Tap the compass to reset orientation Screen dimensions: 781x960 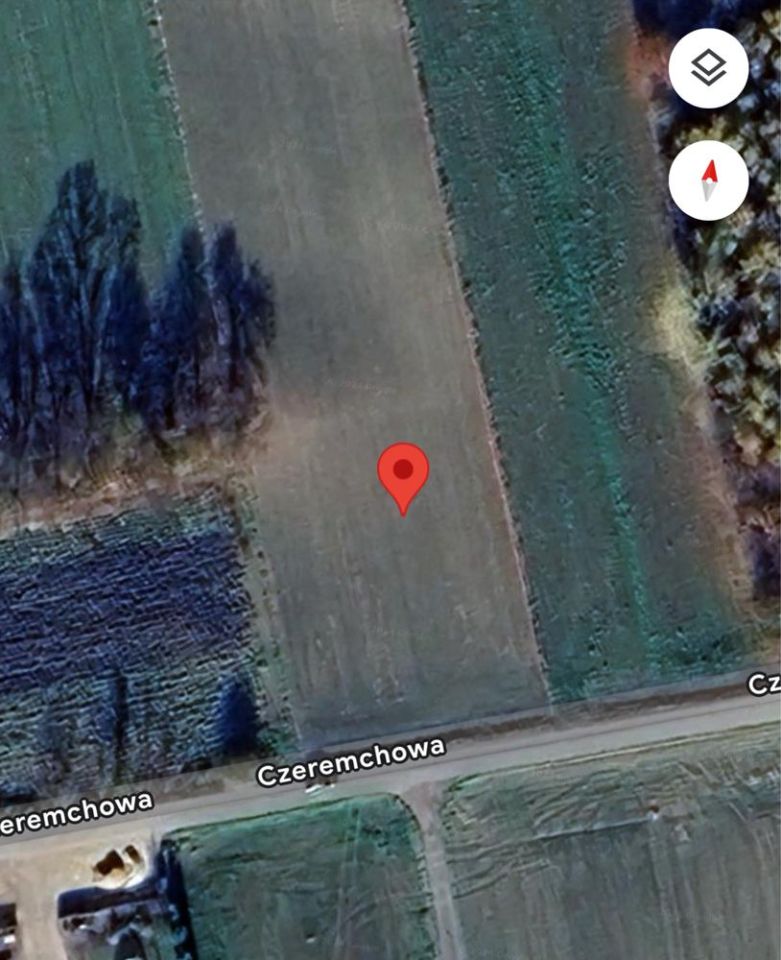coord(708,181)
